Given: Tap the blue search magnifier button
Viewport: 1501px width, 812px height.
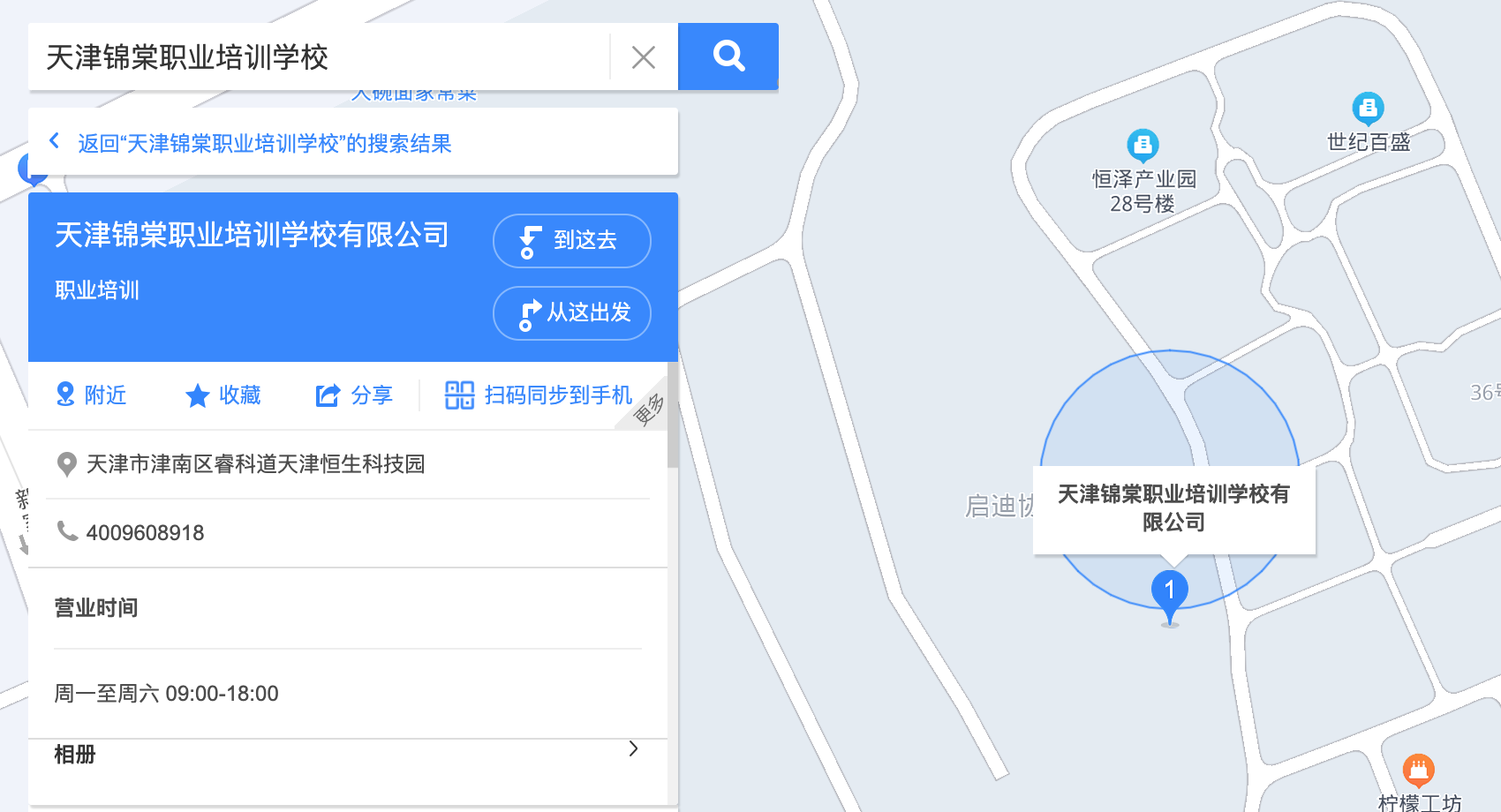Looking at the screenshot, I should pyautogui.click(x=728, y=56).
